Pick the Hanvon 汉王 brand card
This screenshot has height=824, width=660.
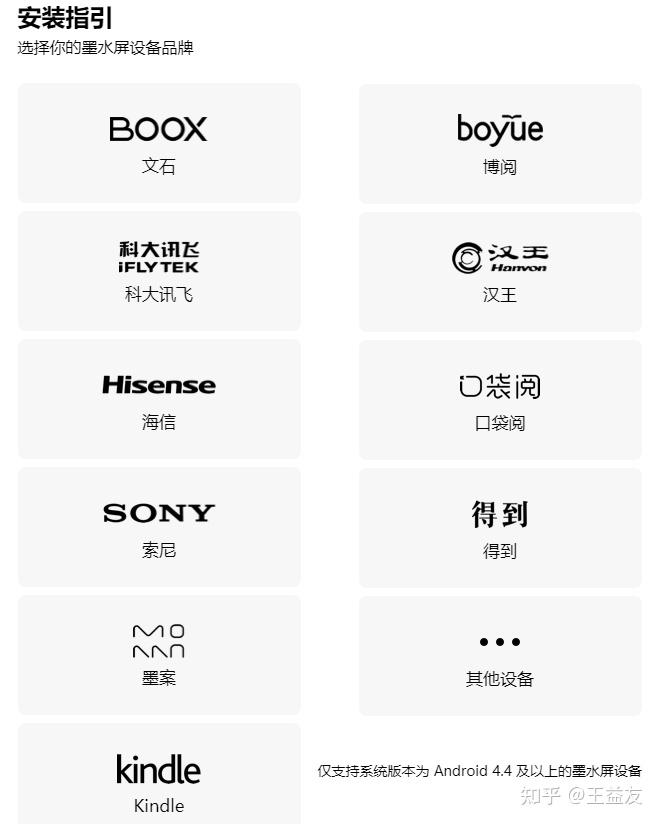500,271
